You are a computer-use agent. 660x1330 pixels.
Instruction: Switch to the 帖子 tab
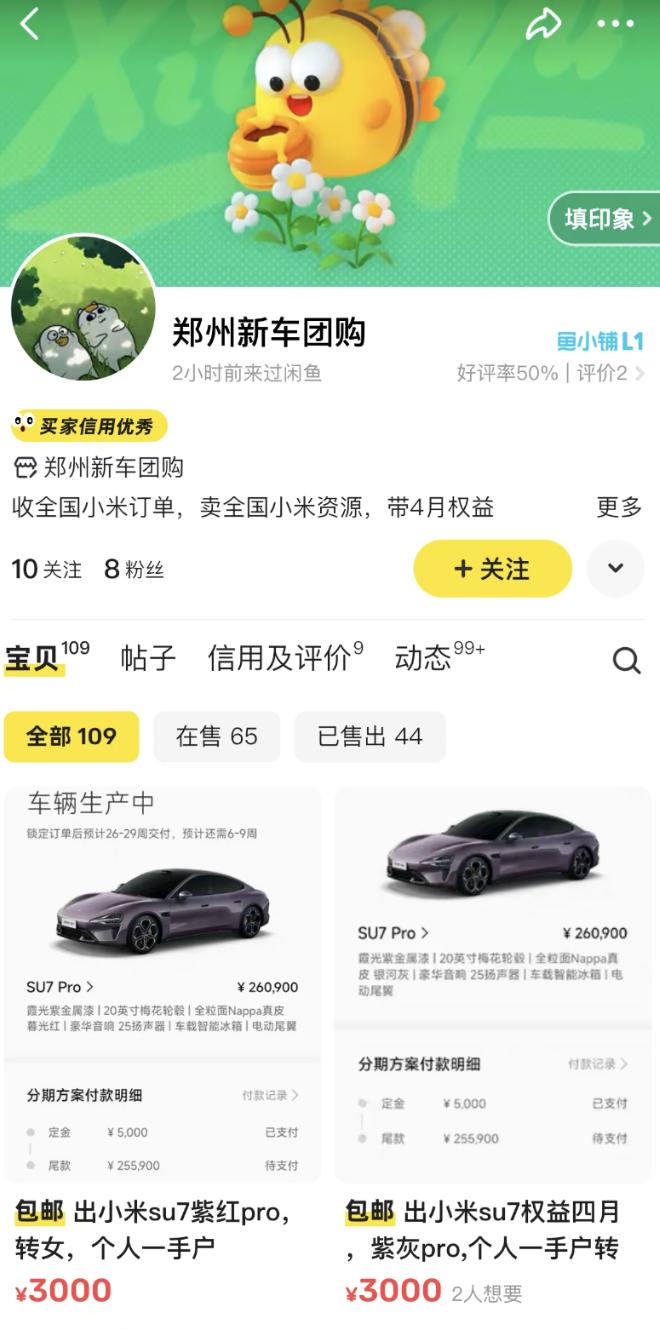click(148, 658)
